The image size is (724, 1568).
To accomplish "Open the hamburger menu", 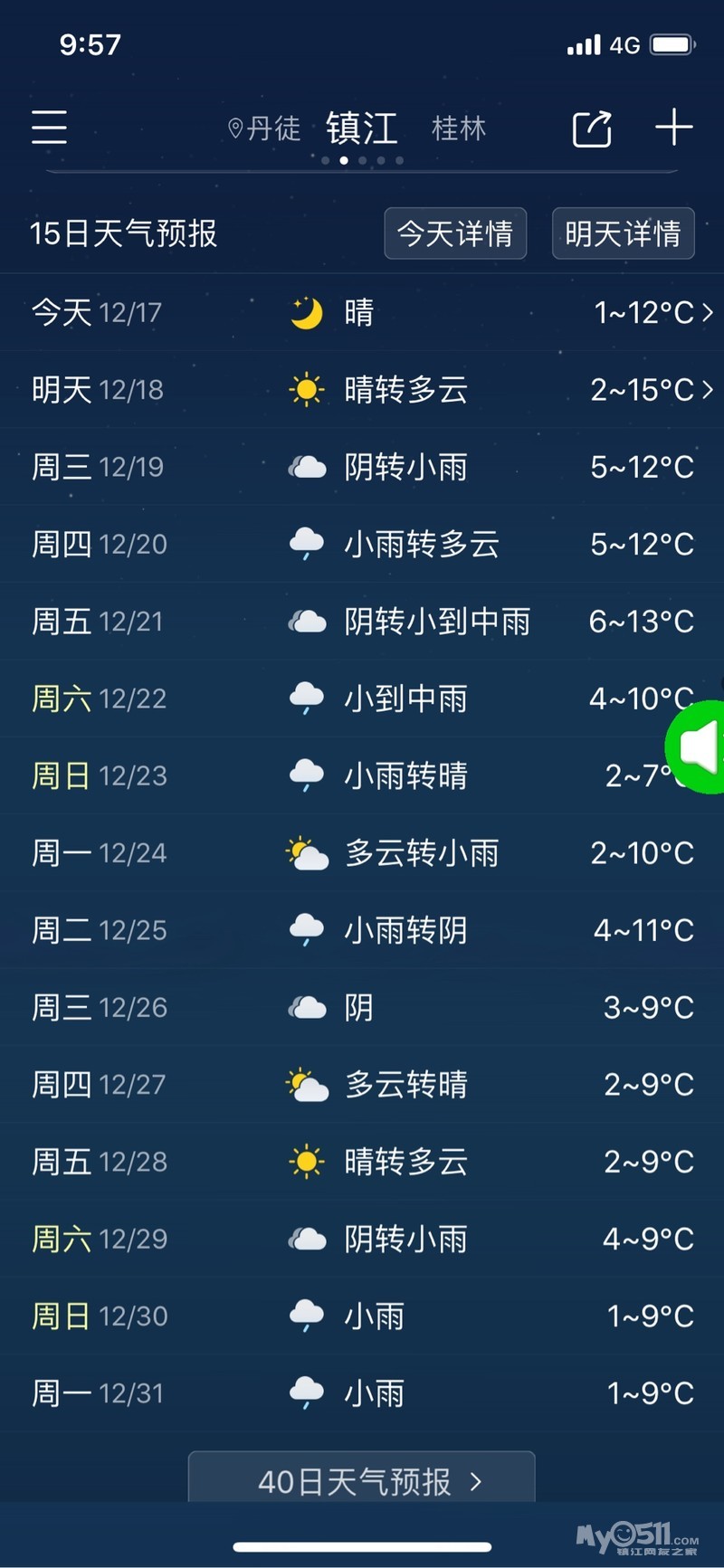I will [x=50, y=128].
